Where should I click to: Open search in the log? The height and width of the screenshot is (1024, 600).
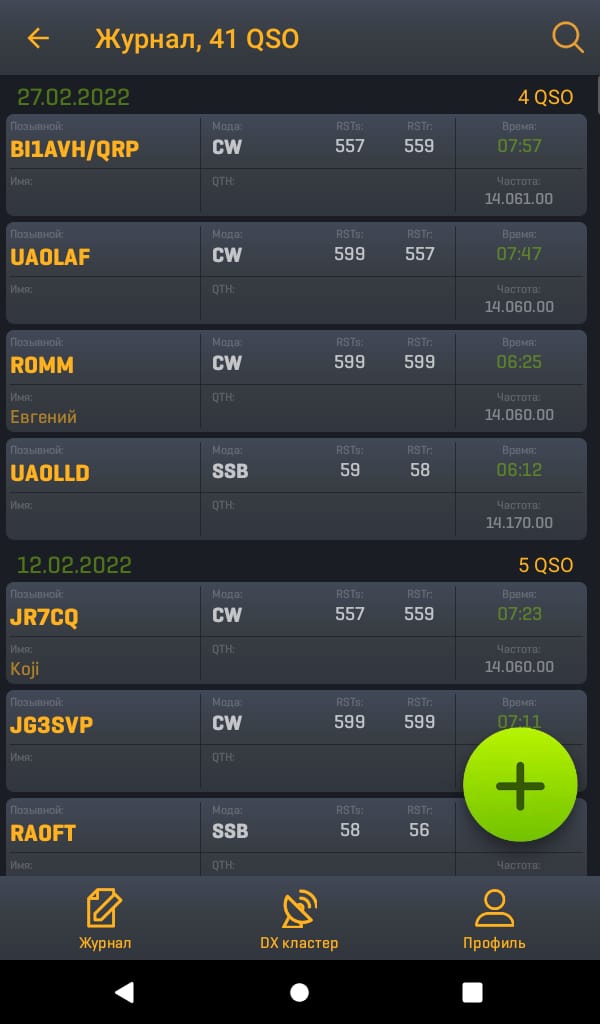567,38
